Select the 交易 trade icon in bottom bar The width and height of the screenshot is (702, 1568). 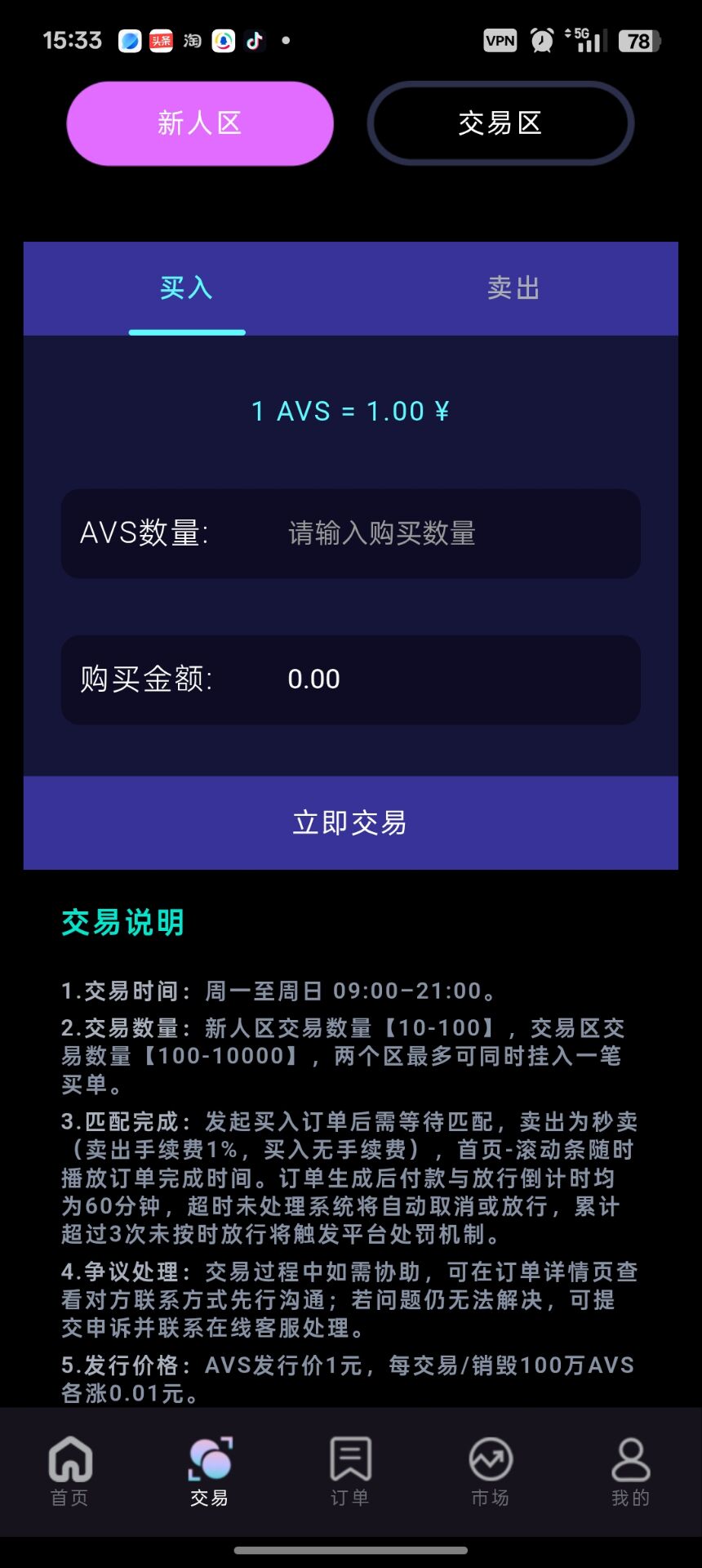pos(210,1466)
